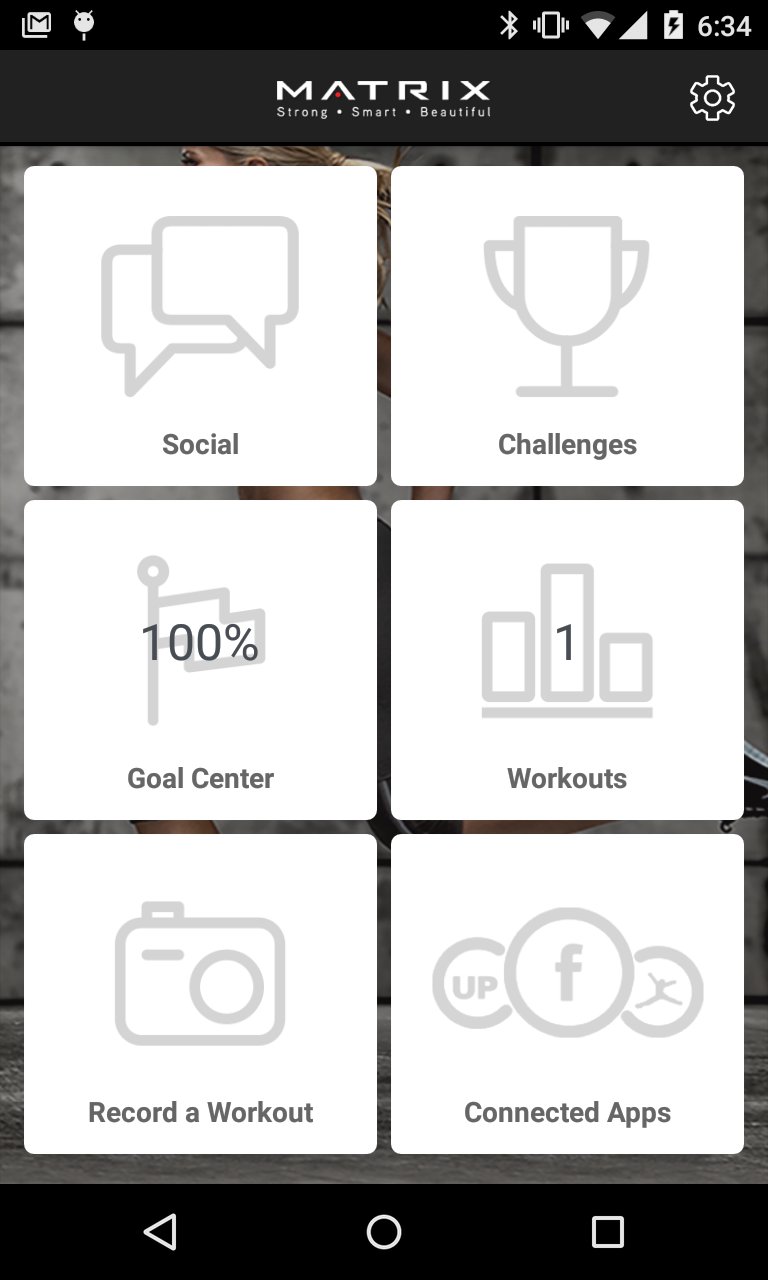
Task: View the Workouts tile
Action: [567, 660]
